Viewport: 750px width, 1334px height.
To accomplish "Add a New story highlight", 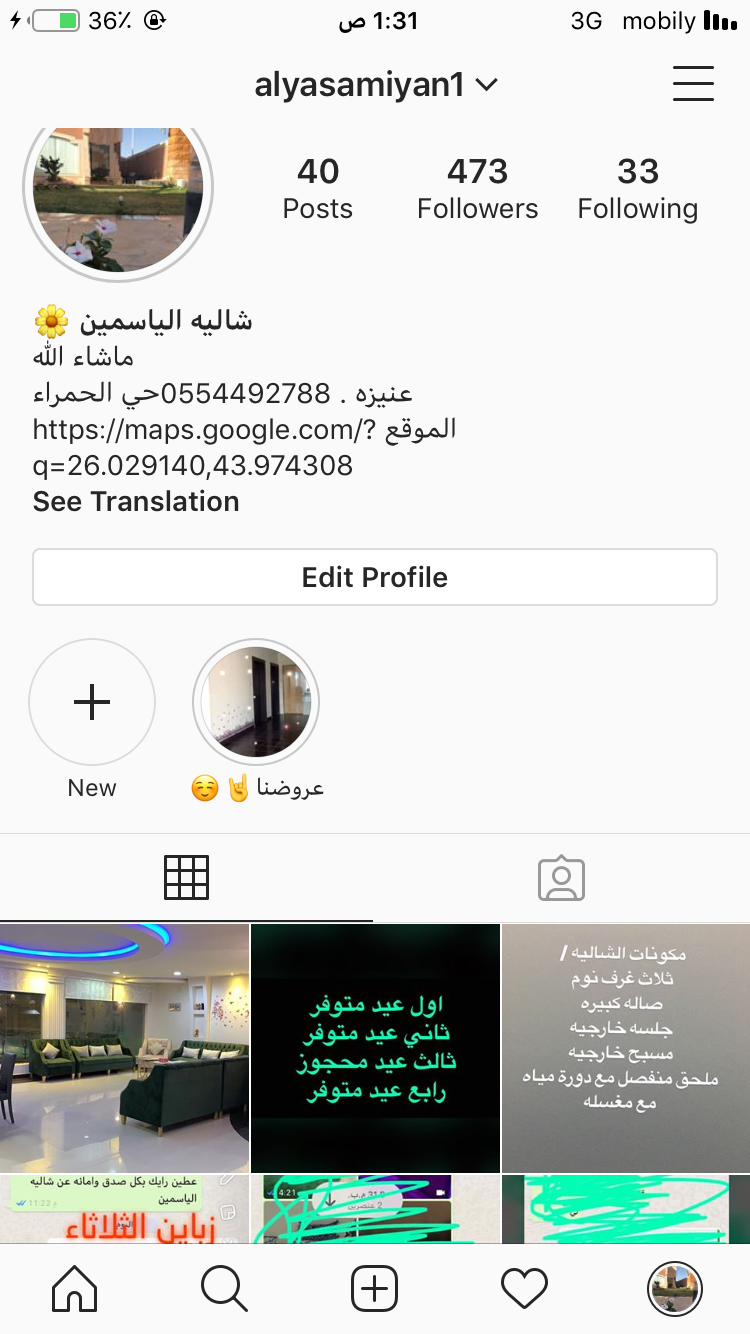I will pyautogui.click(x=92, y=703).
